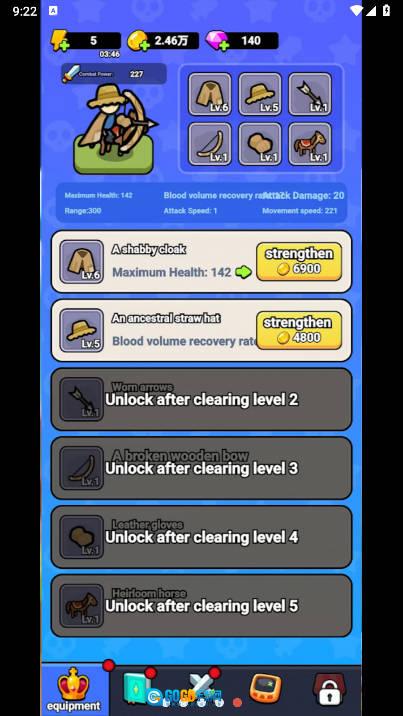
Task: Tap the locked padlock tab
Action: [330, 690]
